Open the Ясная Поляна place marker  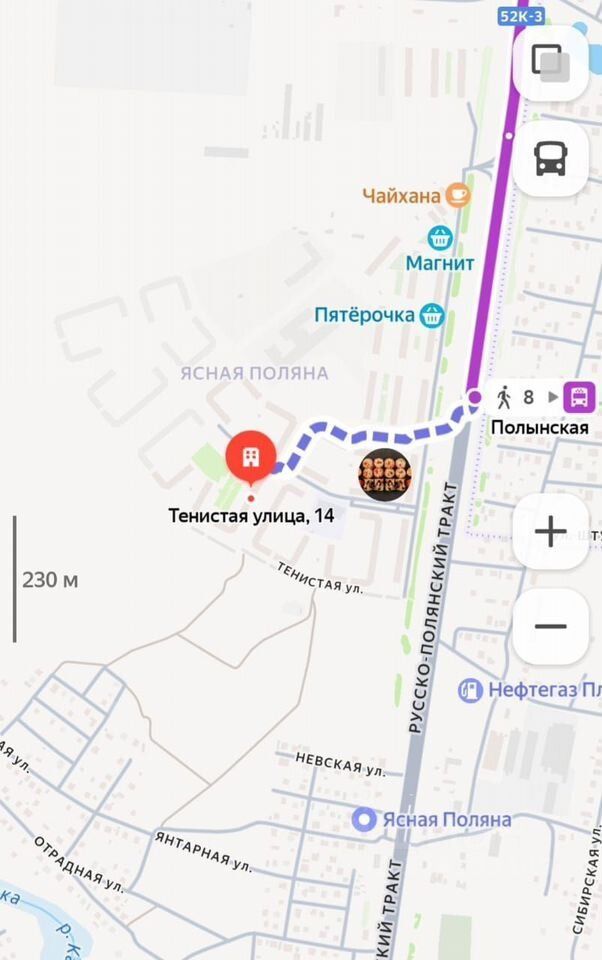click(364, 820)
